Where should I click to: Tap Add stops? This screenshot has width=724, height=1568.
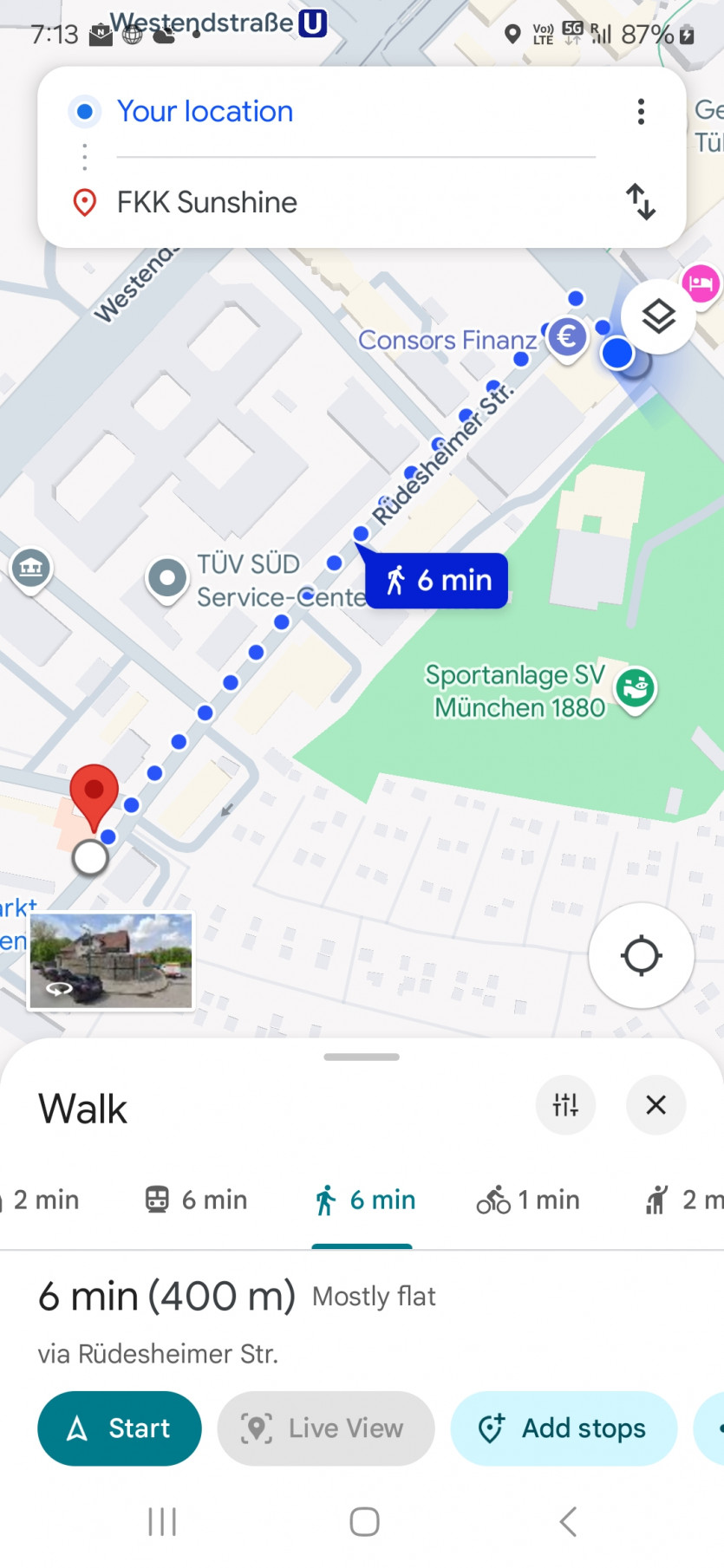pos(564,1428)
